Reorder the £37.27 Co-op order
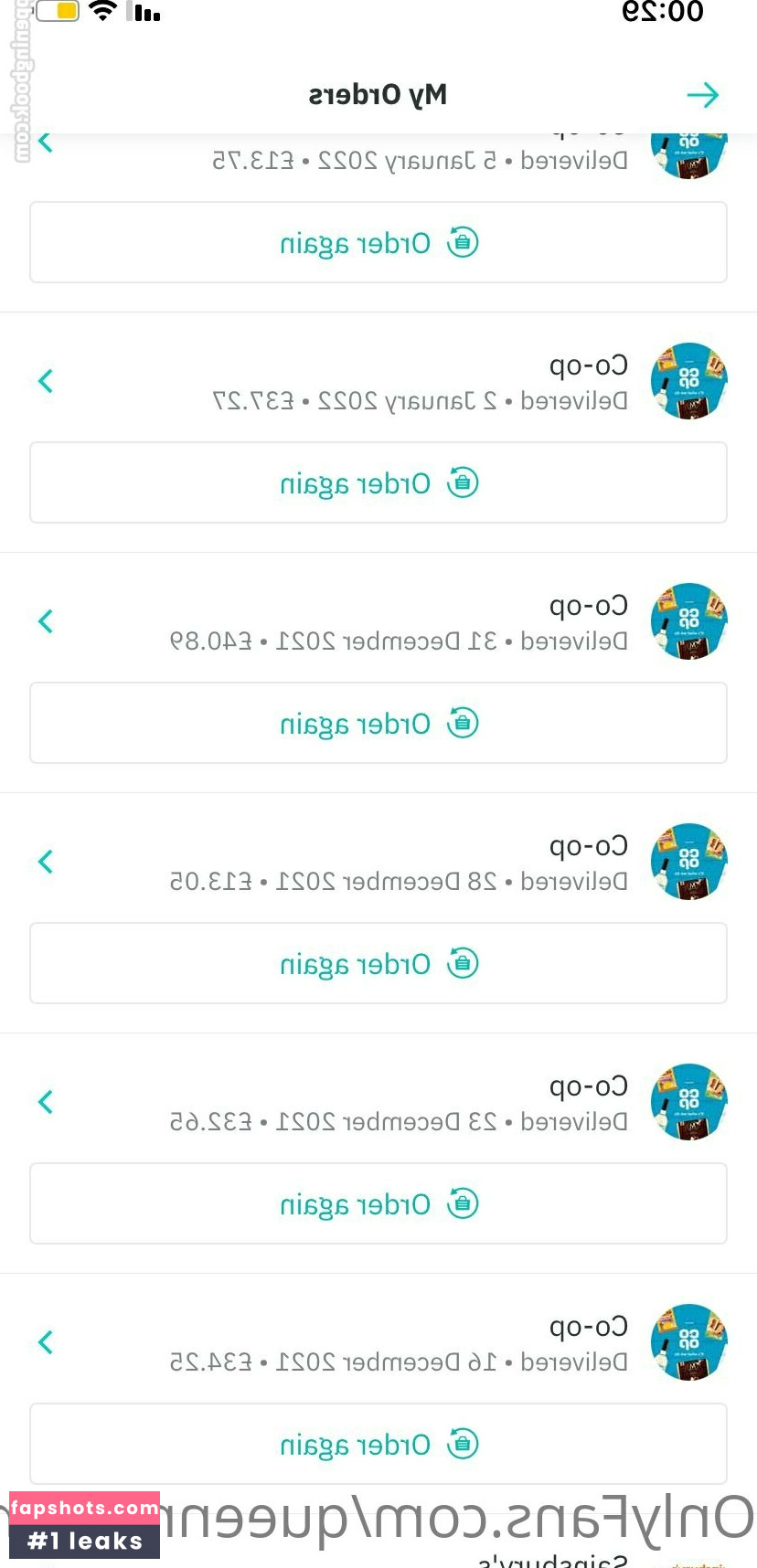The image size is (757, 1568). pos(378,483)
